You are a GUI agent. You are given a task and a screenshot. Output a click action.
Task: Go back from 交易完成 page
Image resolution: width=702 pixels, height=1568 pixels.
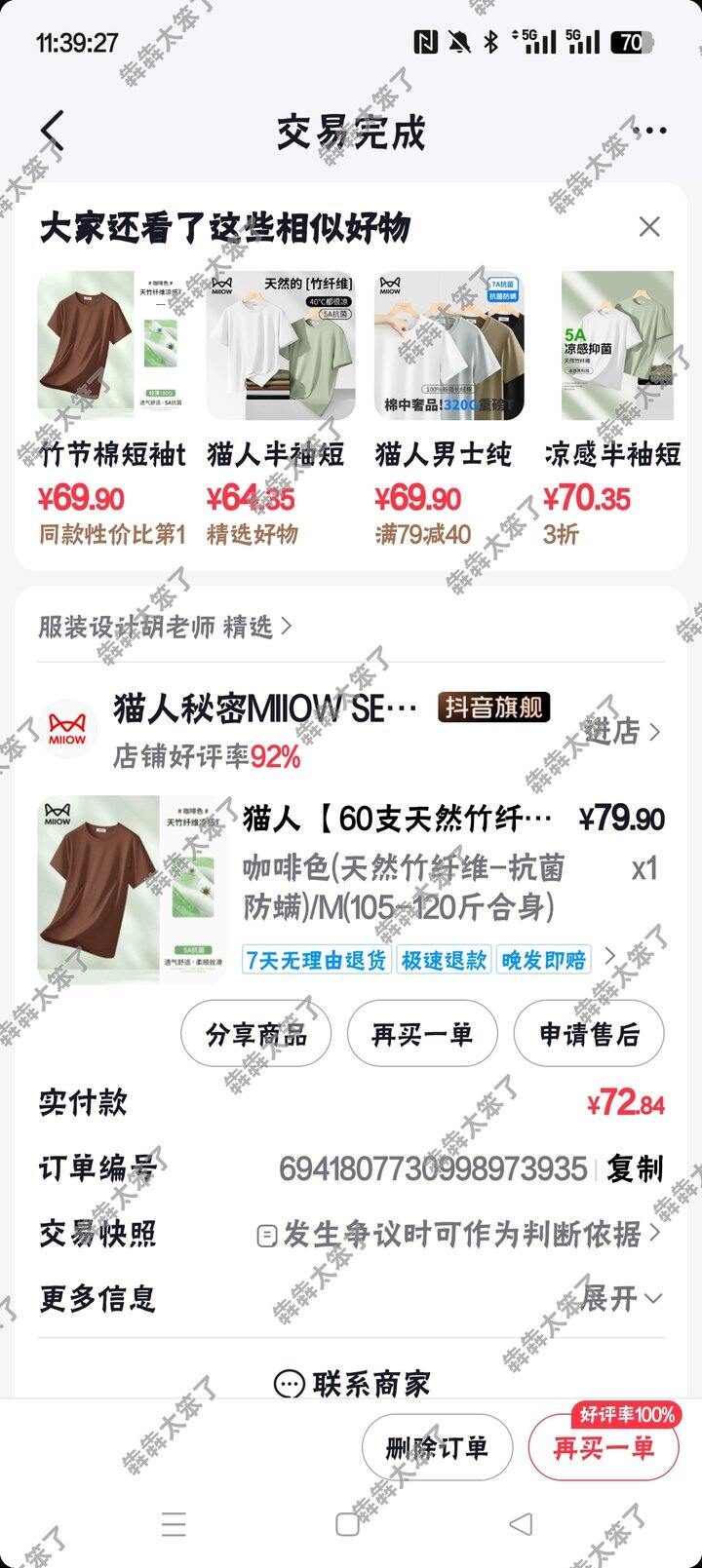[x=53, y=131]
